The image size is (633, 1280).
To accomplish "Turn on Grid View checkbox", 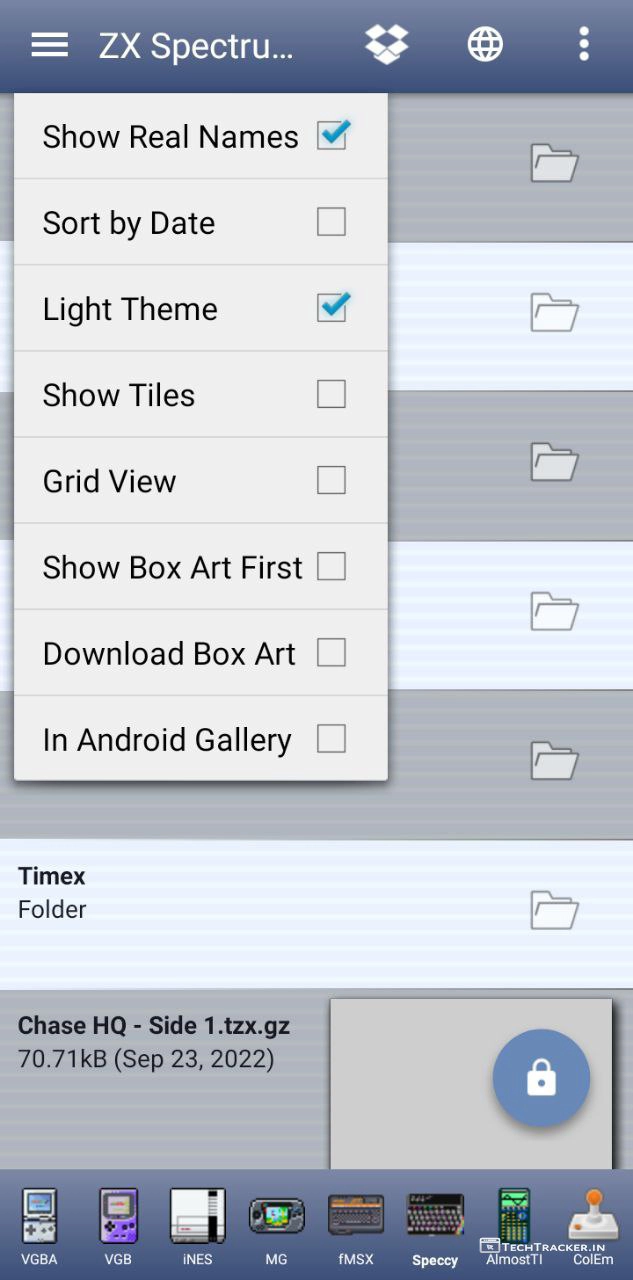I will click(331, 480).
